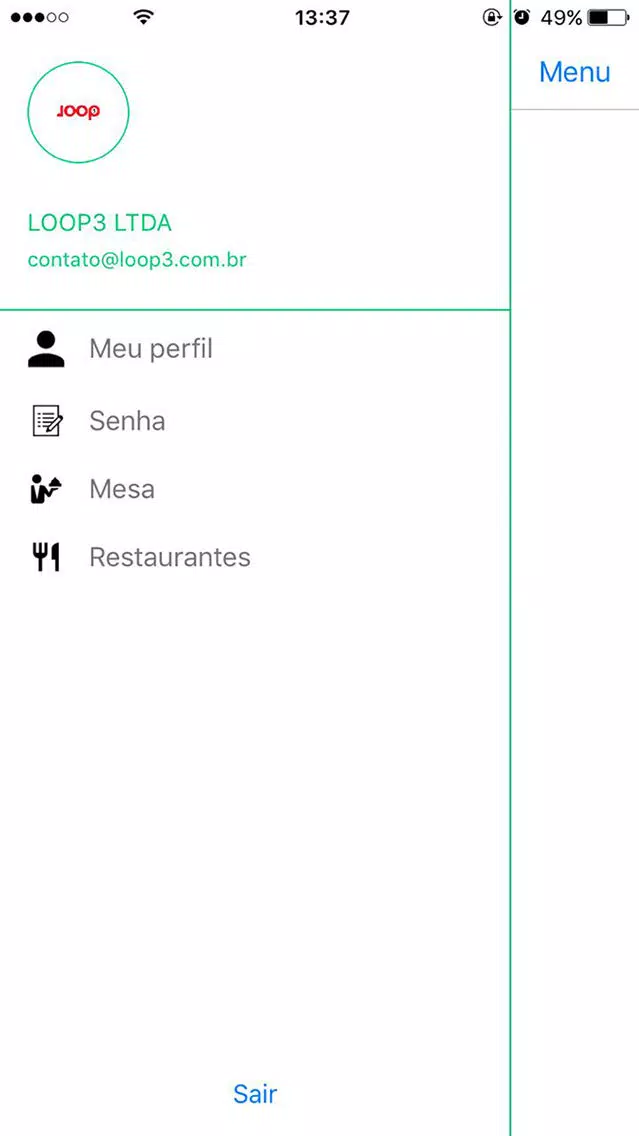
Task: Tap the Menu button in top bar
Action: tap(575, 72)
